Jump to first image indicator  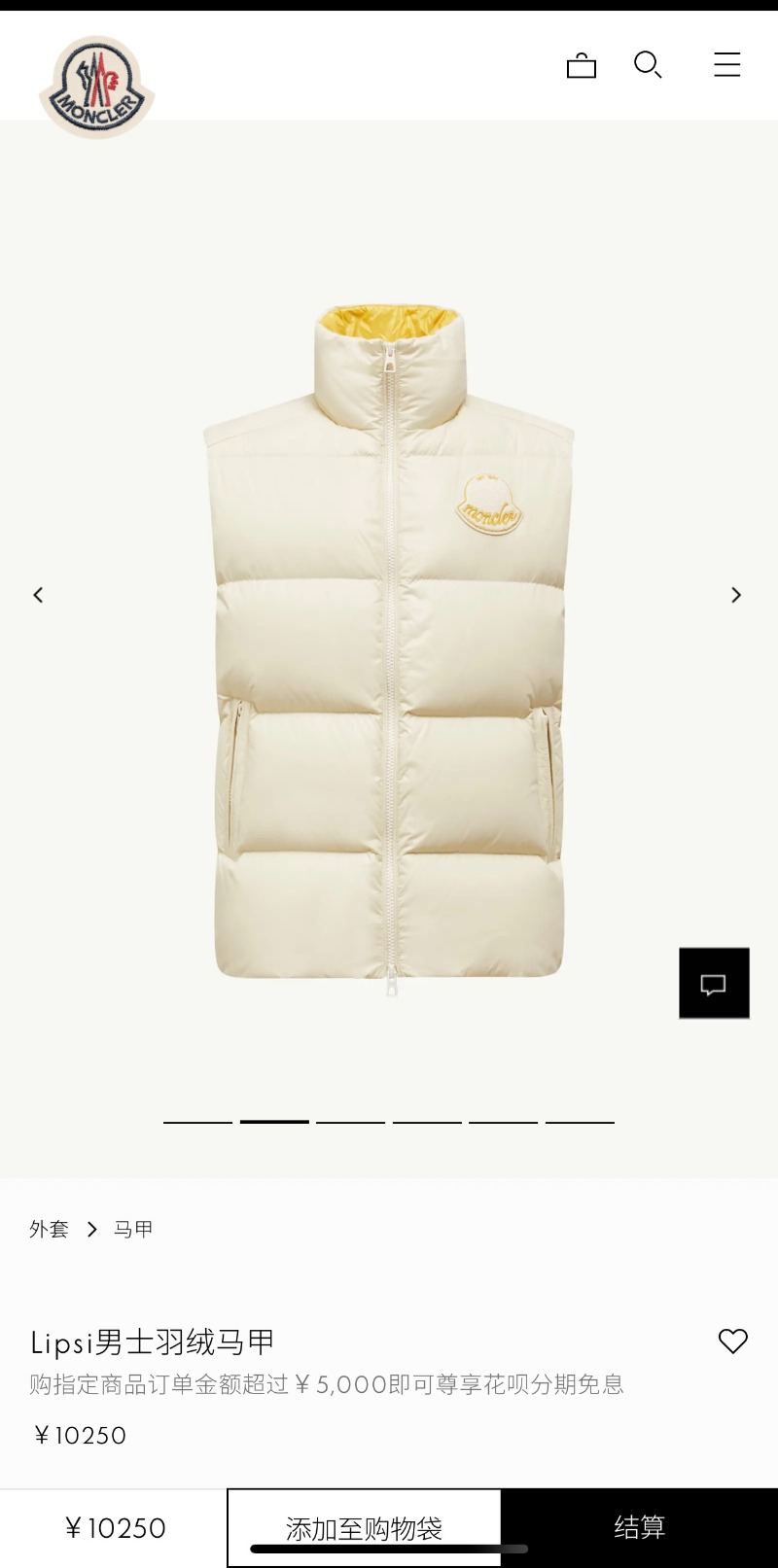pyautogui.click(x=197, y=1122)
